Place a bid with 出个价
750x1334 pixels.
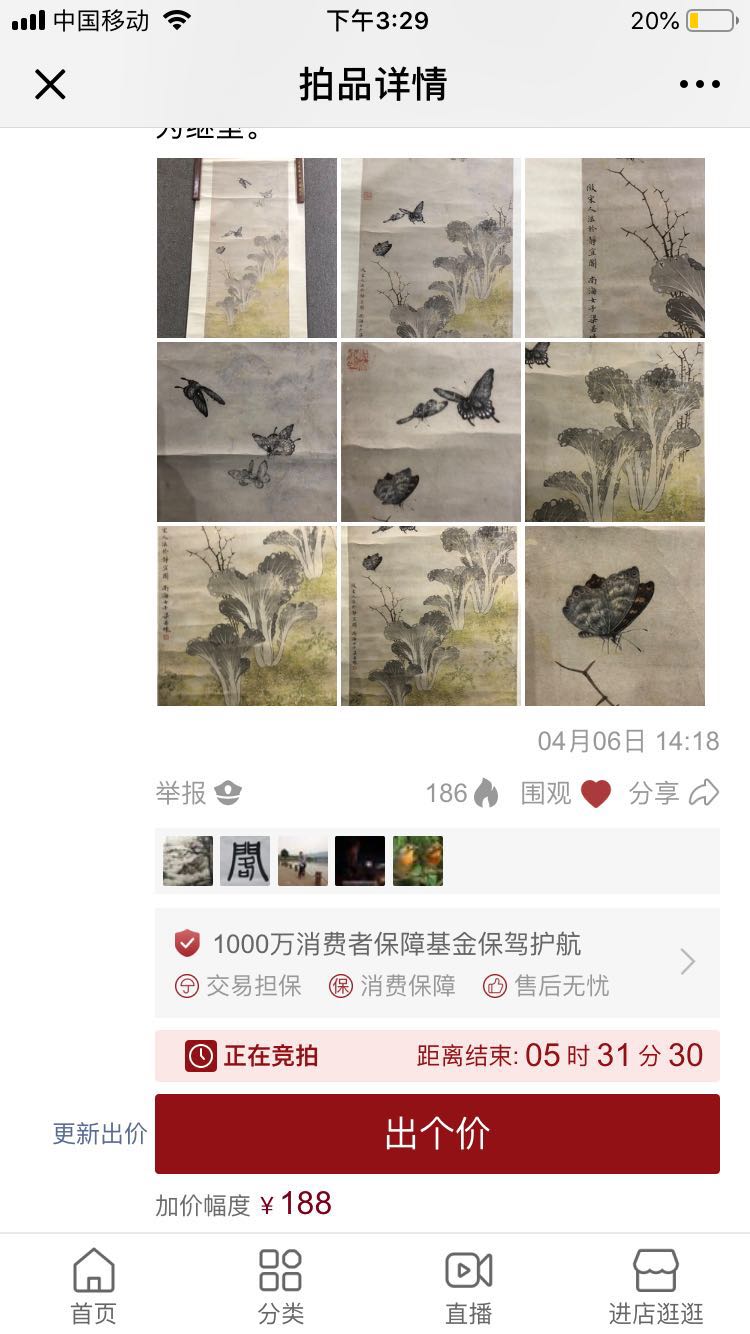437,1133
